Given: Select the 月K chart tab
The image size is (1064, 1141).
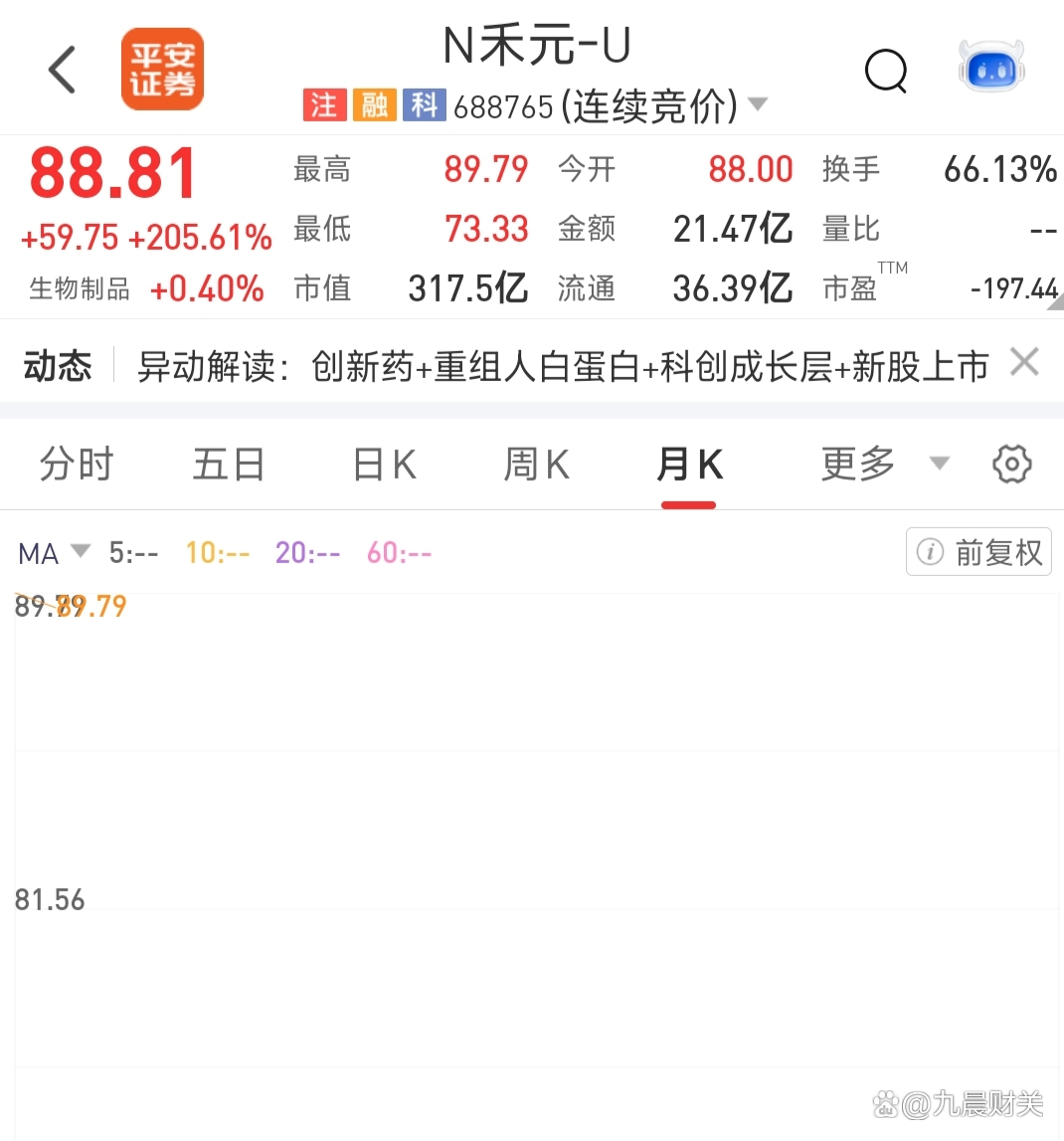Looking at the screenshot, I should click(x=689, y=465).
